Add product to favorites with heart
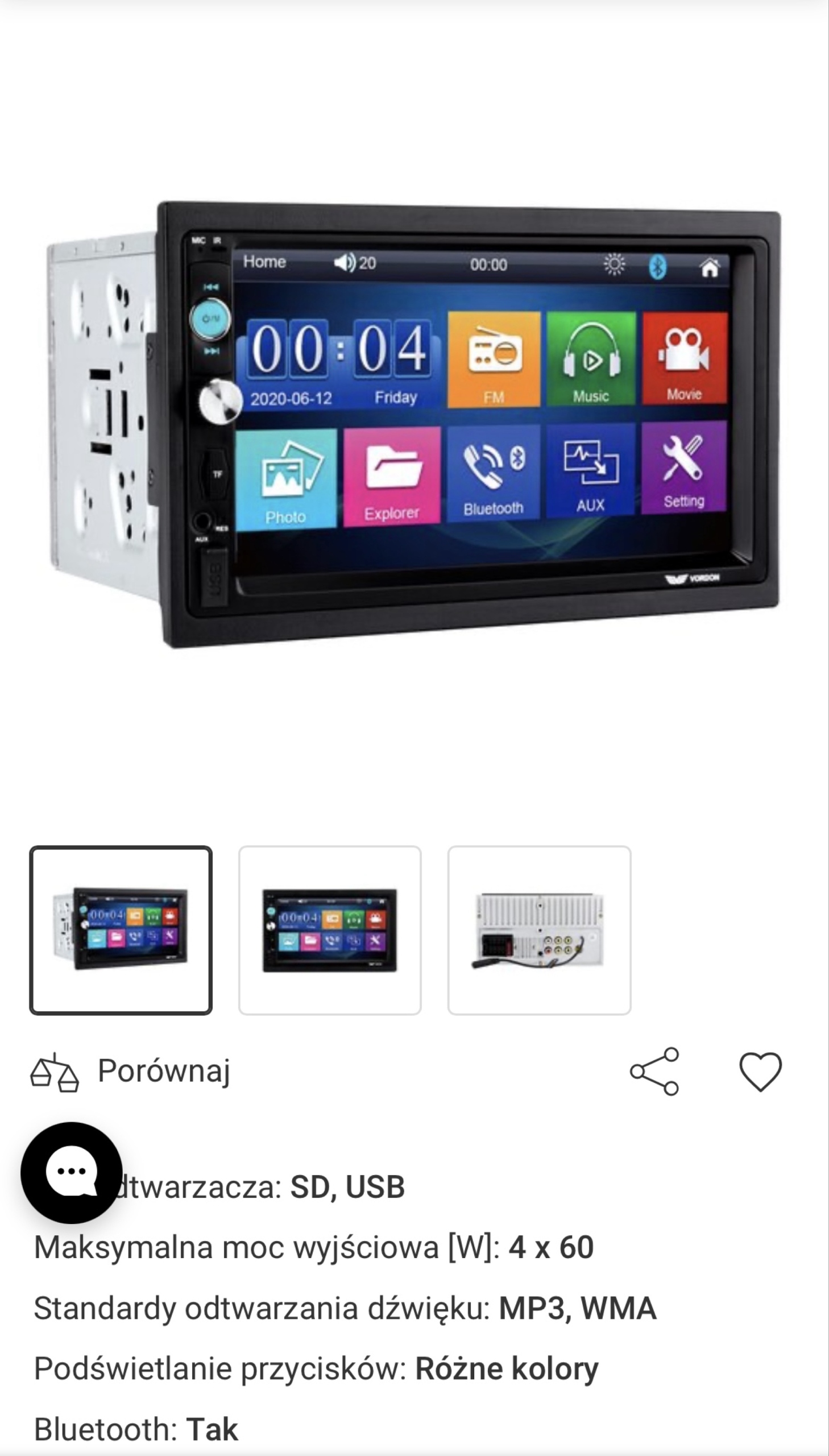The image size is (829, 1456). 760,1071
